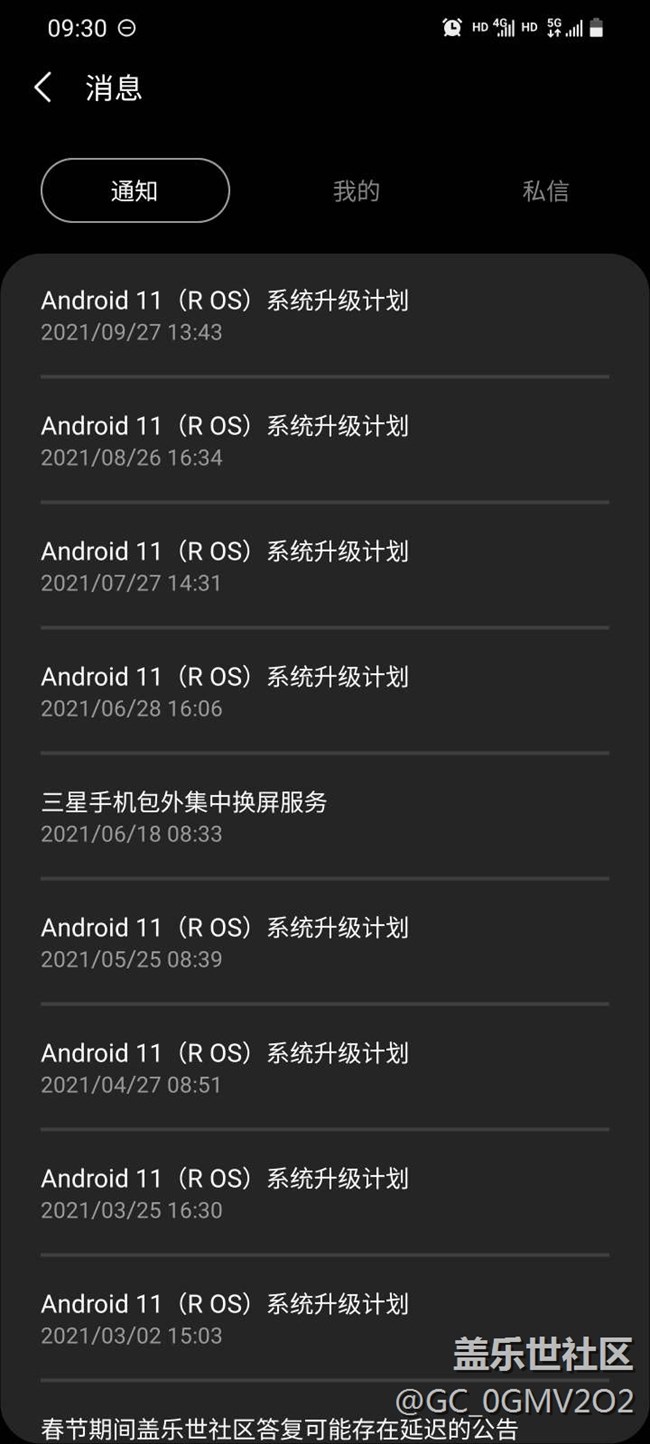
Task: Open Android 11 notice dated 2021/03/25
Action: (224, 1192)
